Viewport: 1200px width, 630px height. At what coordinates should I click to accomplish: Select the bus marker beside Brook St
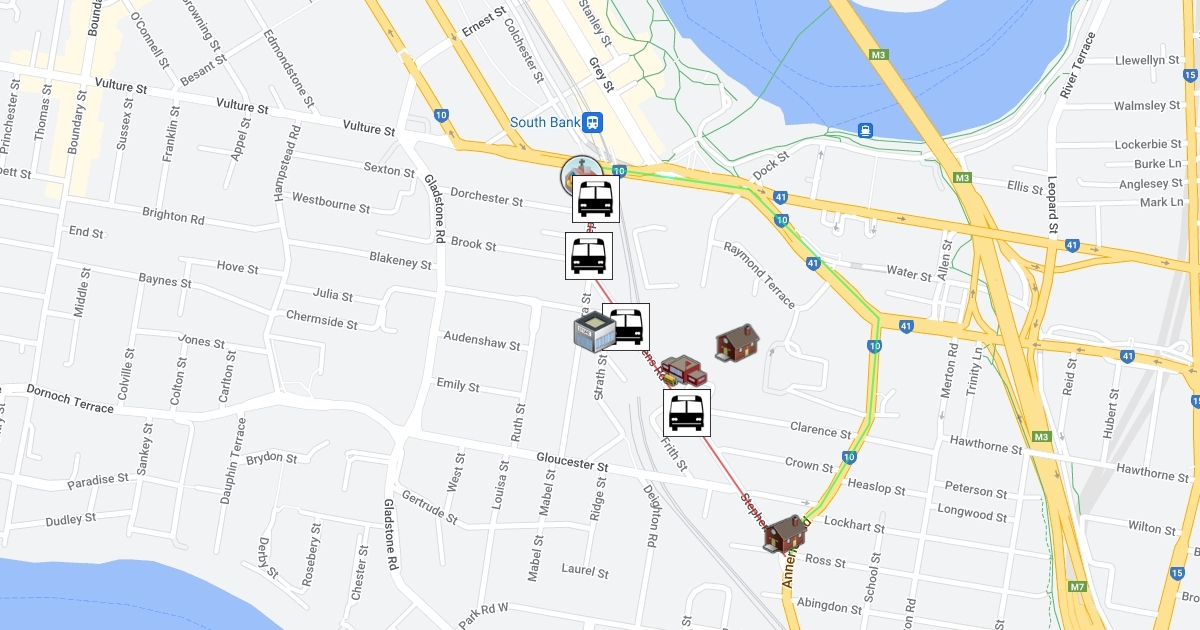coord(588,256)
